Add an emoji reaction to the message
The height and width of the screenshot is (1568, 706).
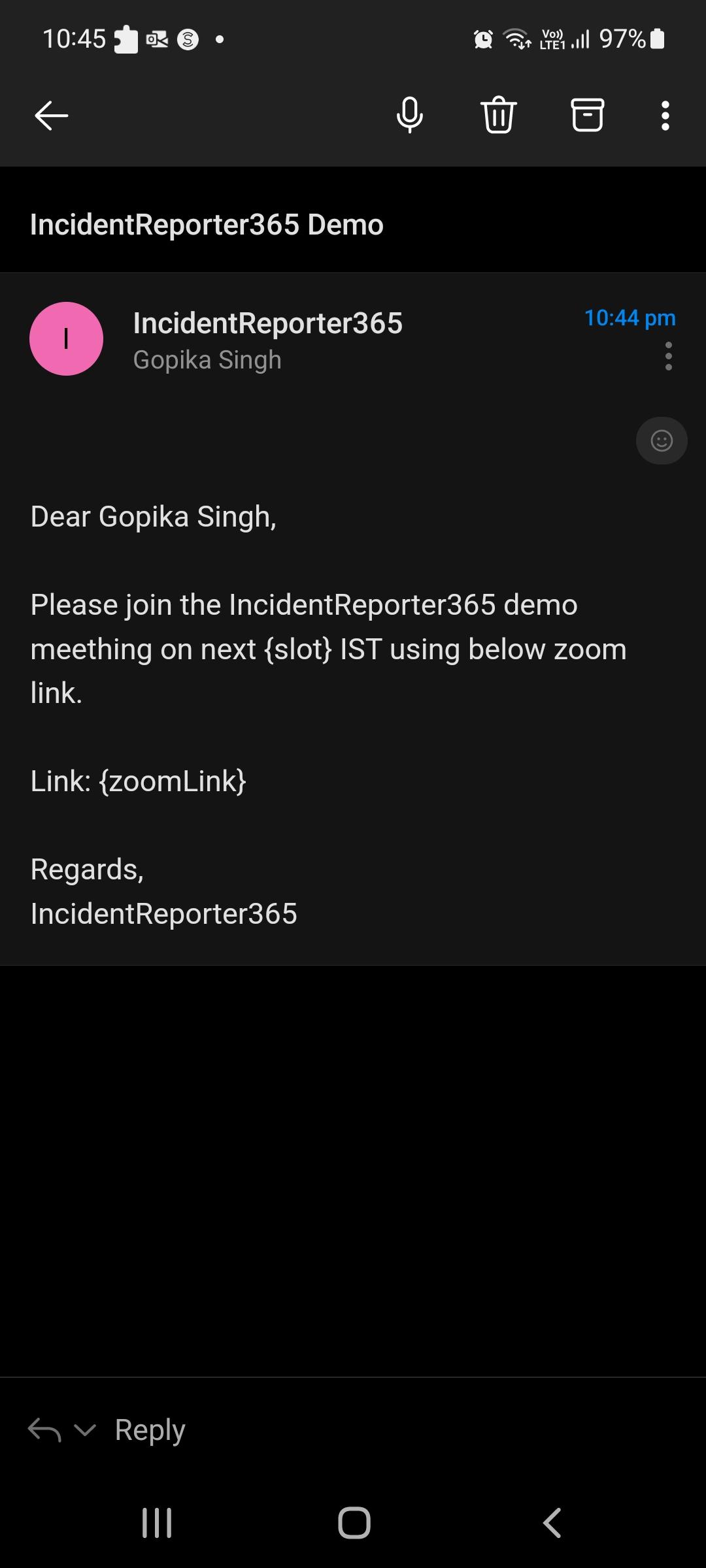tap(662, 441)
